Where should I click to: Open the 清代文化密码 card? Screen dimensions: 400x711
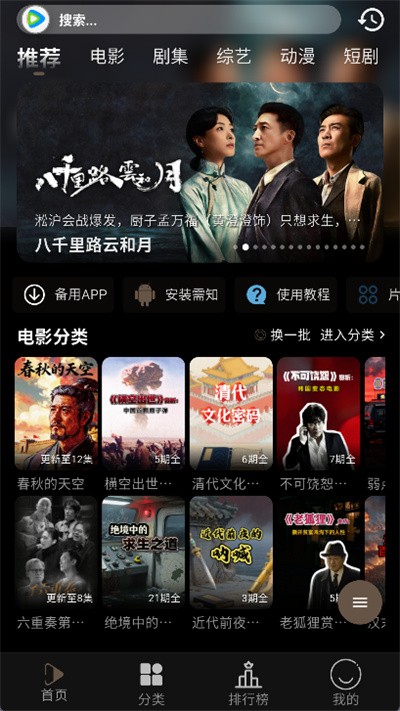[x=231, y=424]
